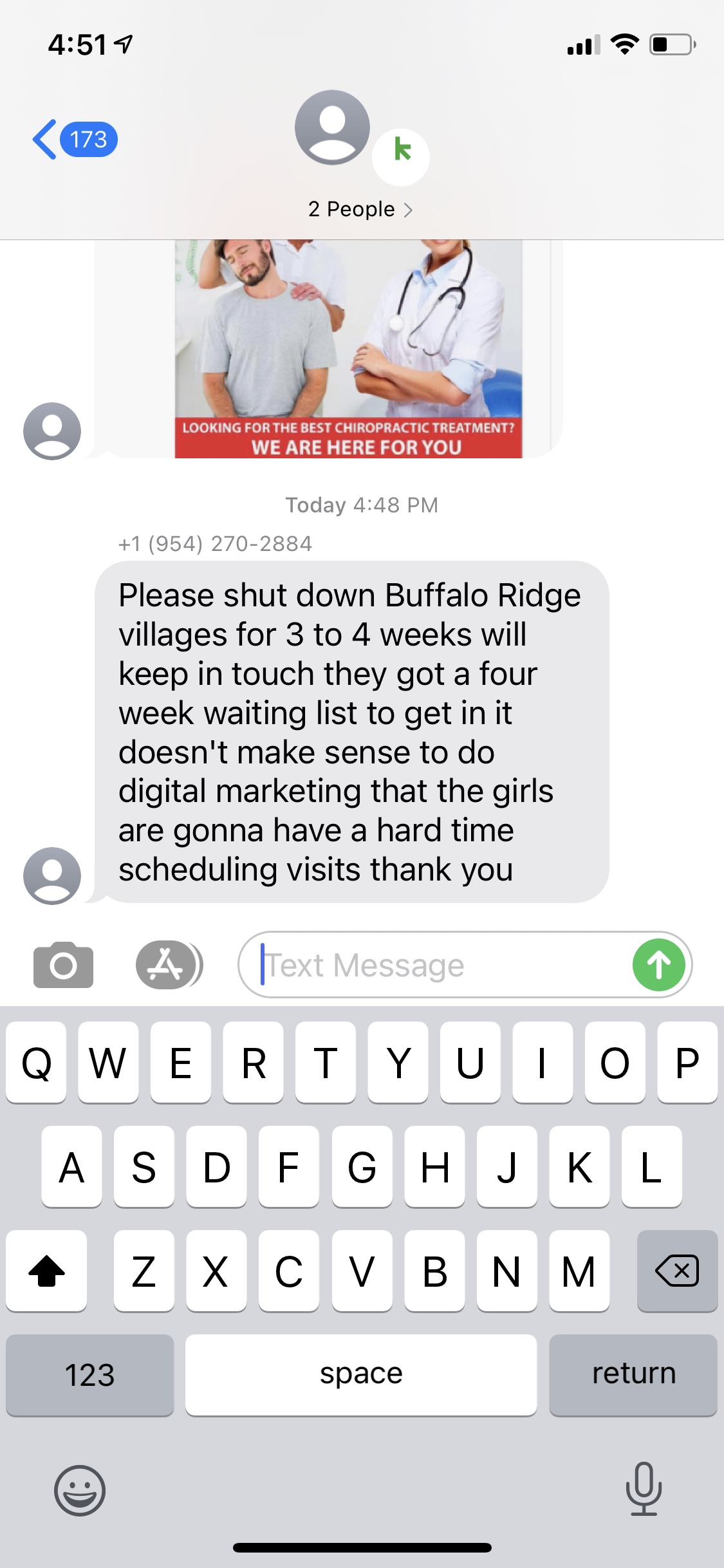The image size is (724, 1568).
Task: Open the emoji keyboard
Action: (x=80, y=1490)
